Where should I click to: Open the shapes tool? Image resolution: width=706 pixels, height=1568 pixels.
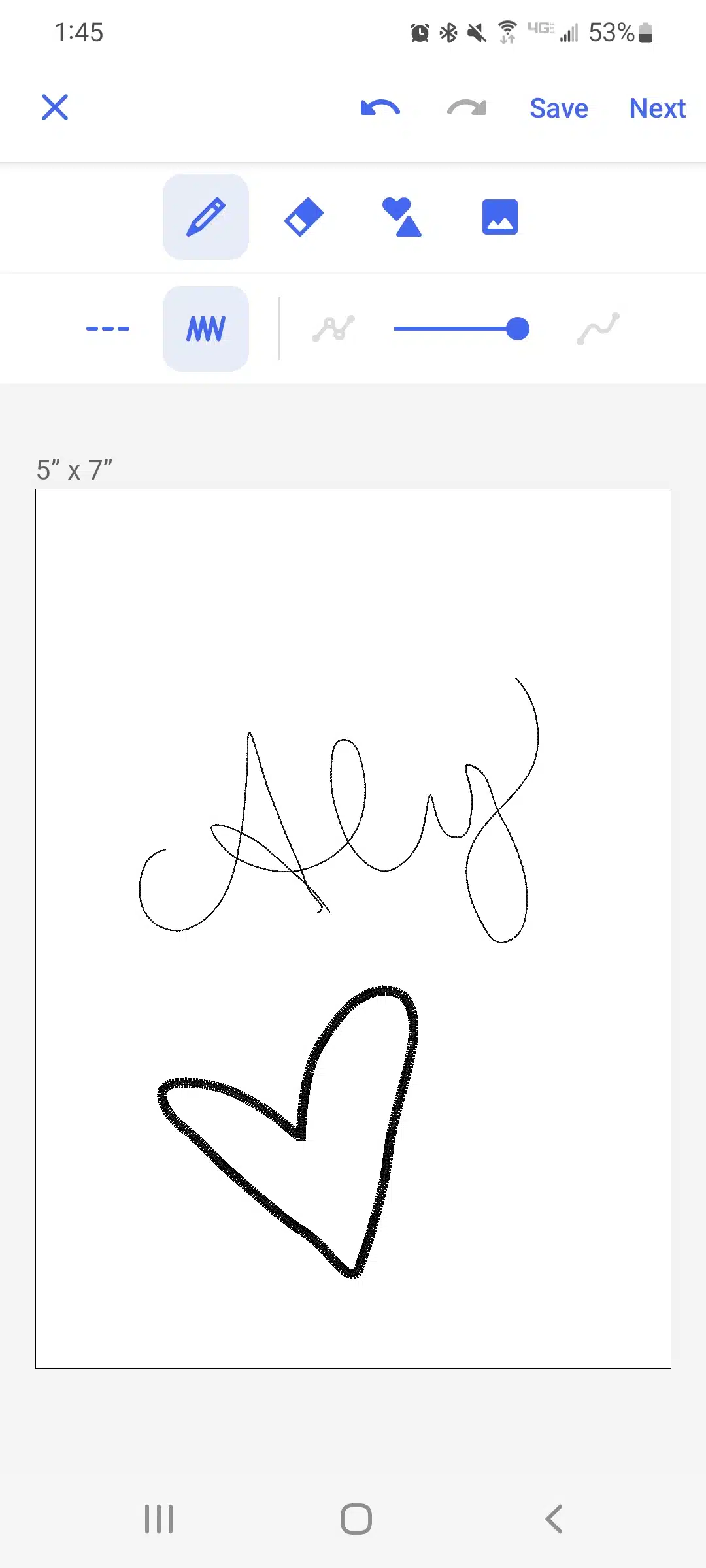401,217
